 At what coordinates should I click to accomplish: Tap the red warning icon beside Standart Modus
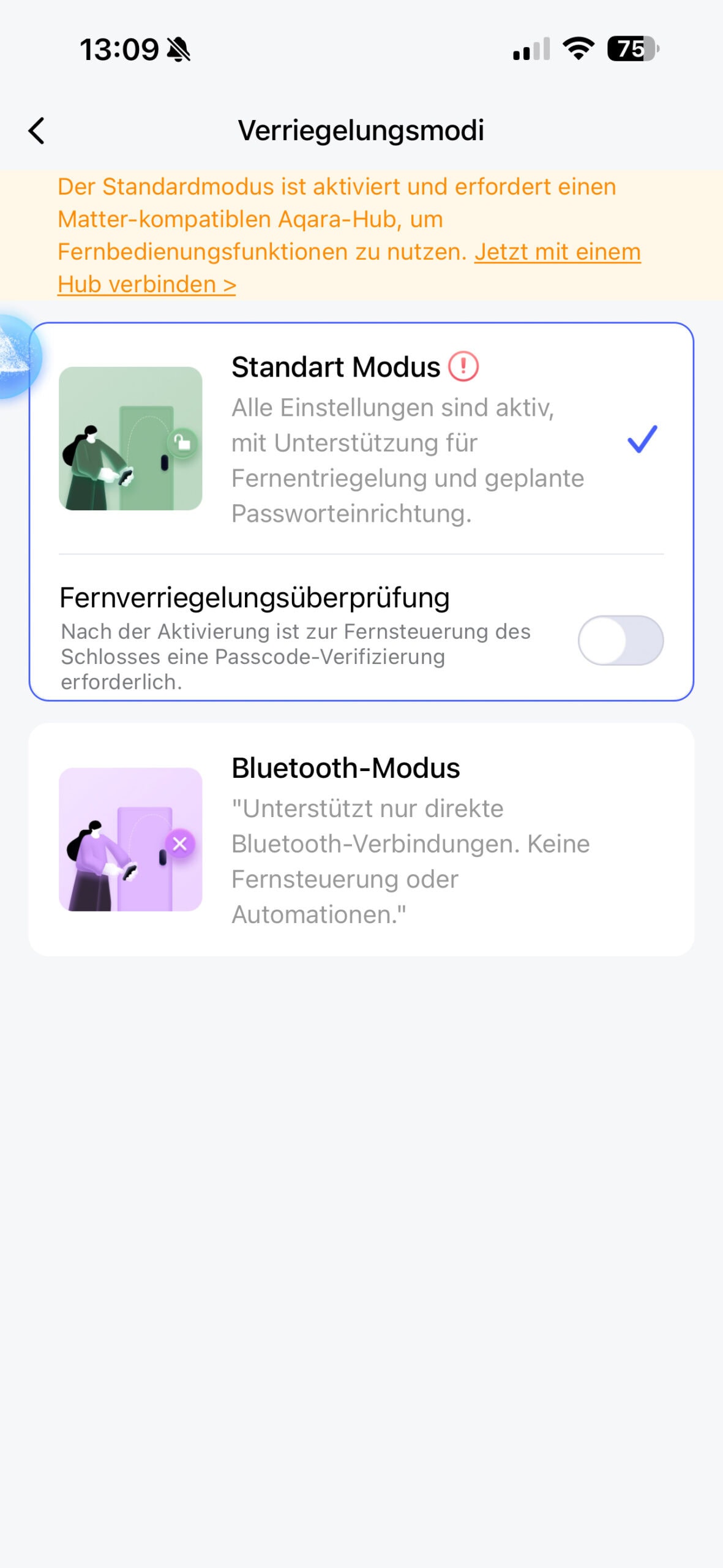point(463,367)
